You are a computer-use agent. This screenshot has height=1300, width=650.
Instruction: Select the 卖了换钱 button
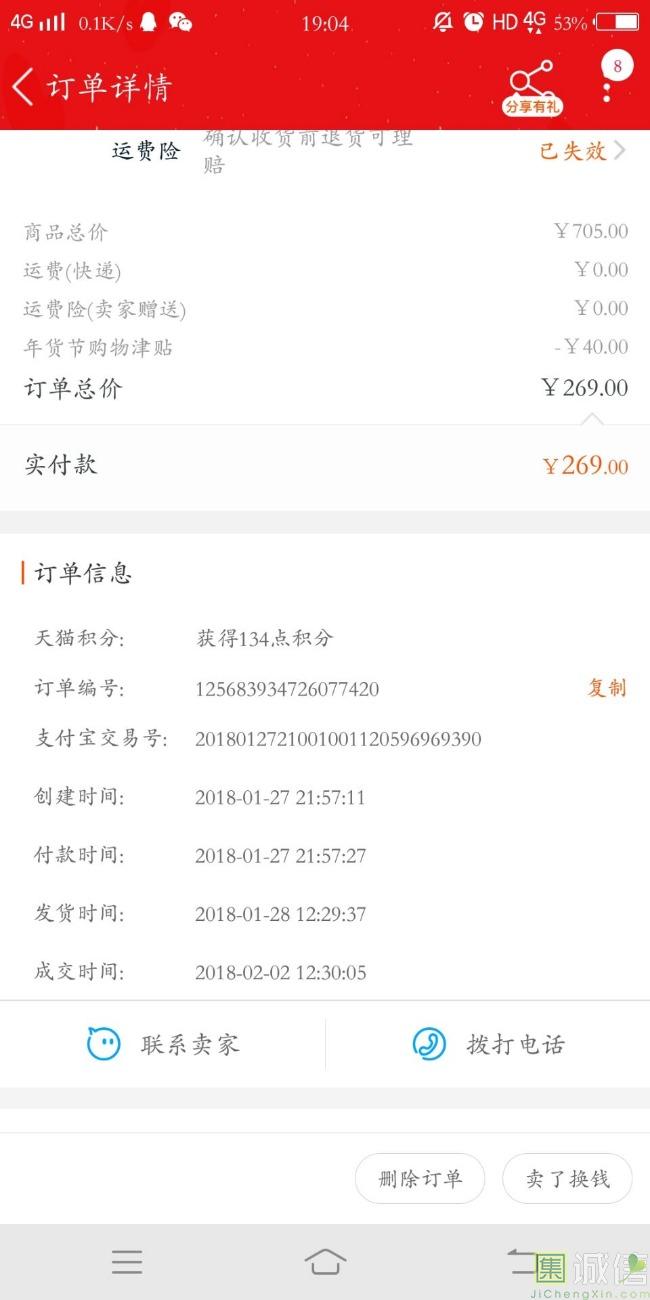567,1179
